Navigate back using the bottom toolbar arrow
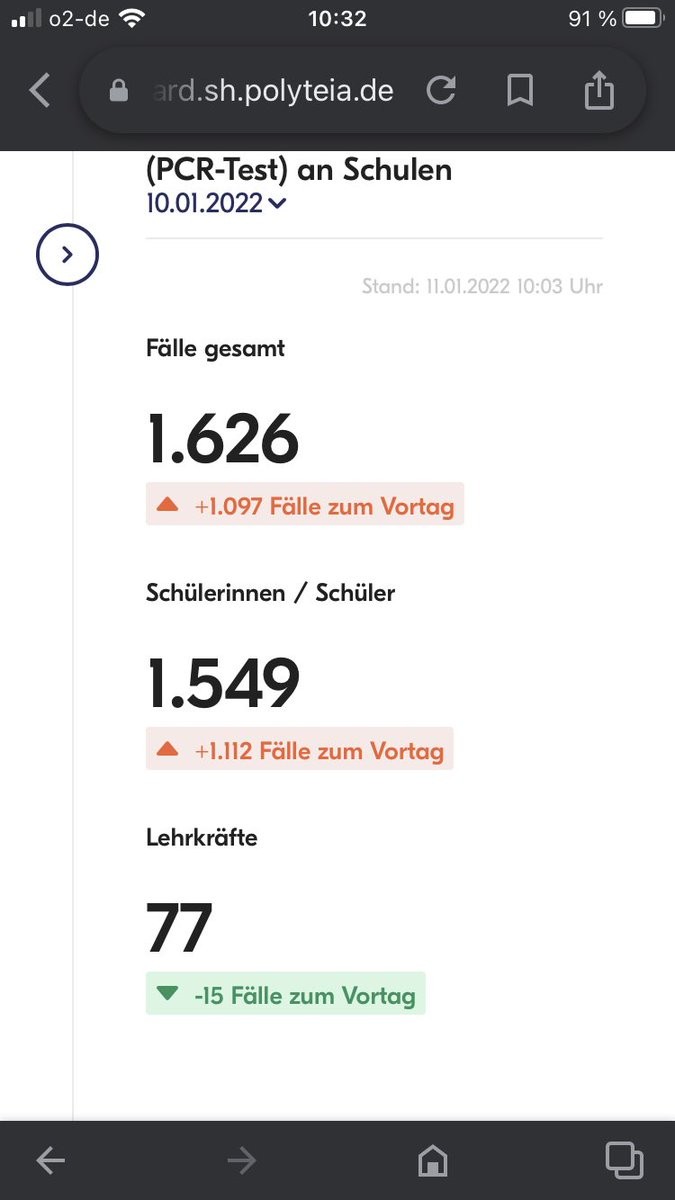 click(50, 1160)
